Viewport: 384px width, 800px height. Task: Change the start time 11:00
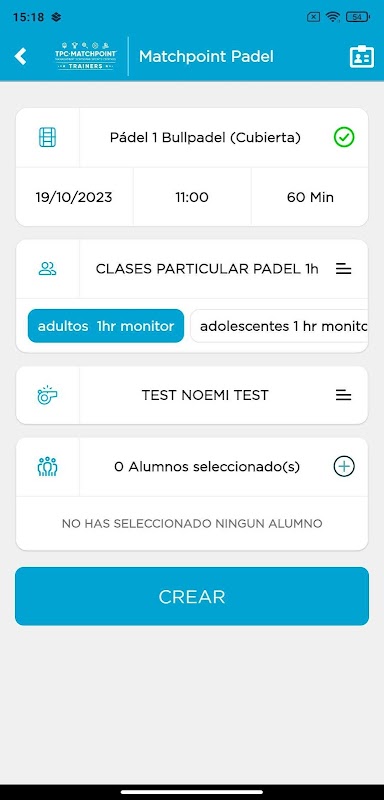[x=192, y=197]
